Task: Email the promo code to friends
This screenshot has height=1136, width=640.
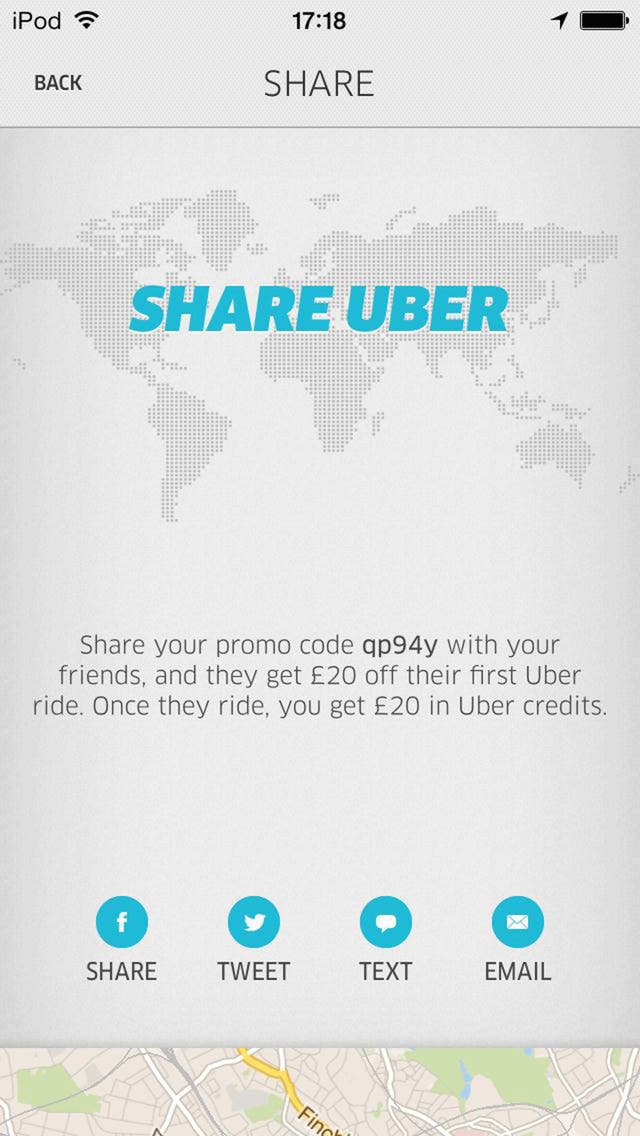Action: pyautogui.click(x=517, y=922)
